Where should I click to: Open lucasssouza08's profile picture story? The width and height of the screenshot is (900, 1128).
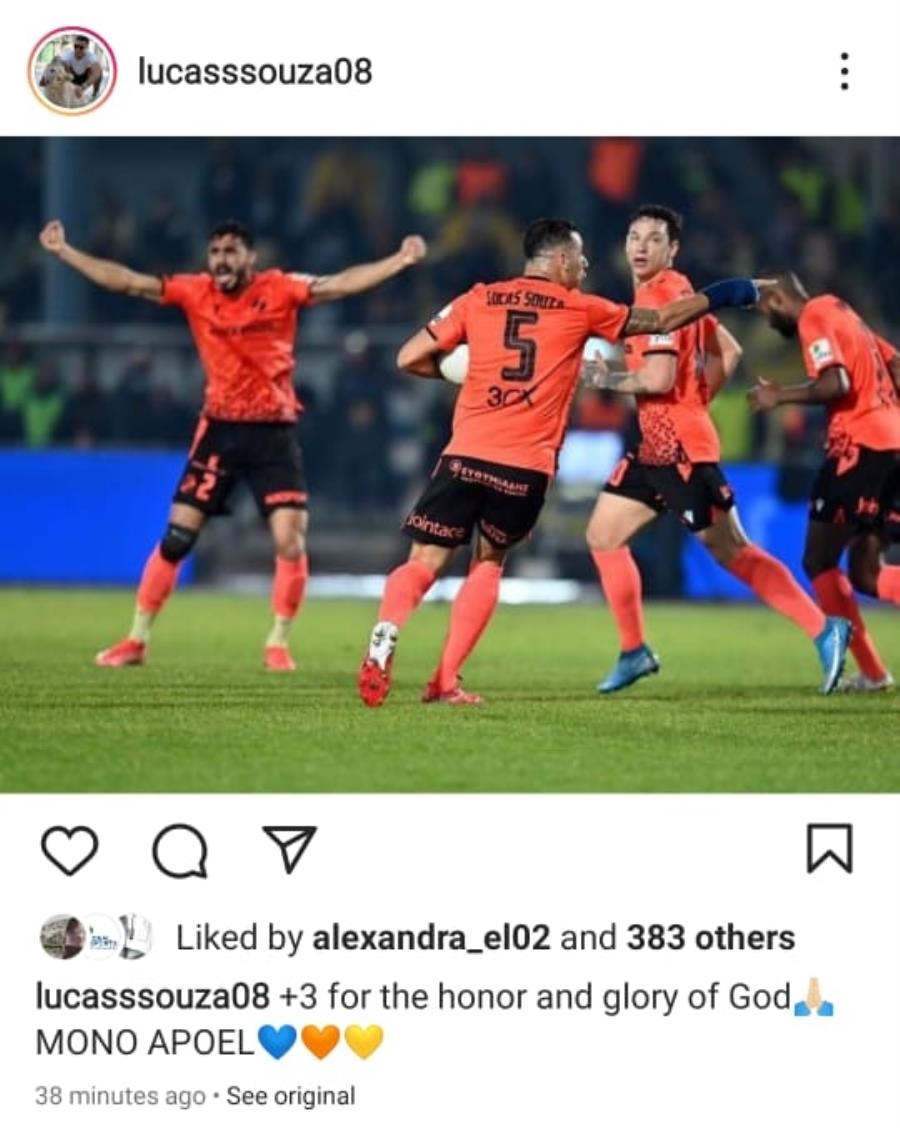72,71
